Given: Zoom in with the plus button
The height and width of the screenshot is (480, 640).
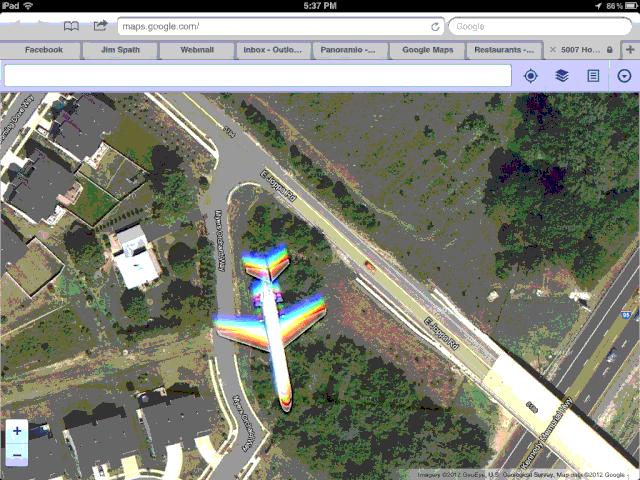Looking at the screenshot, I should click(17, 431).
